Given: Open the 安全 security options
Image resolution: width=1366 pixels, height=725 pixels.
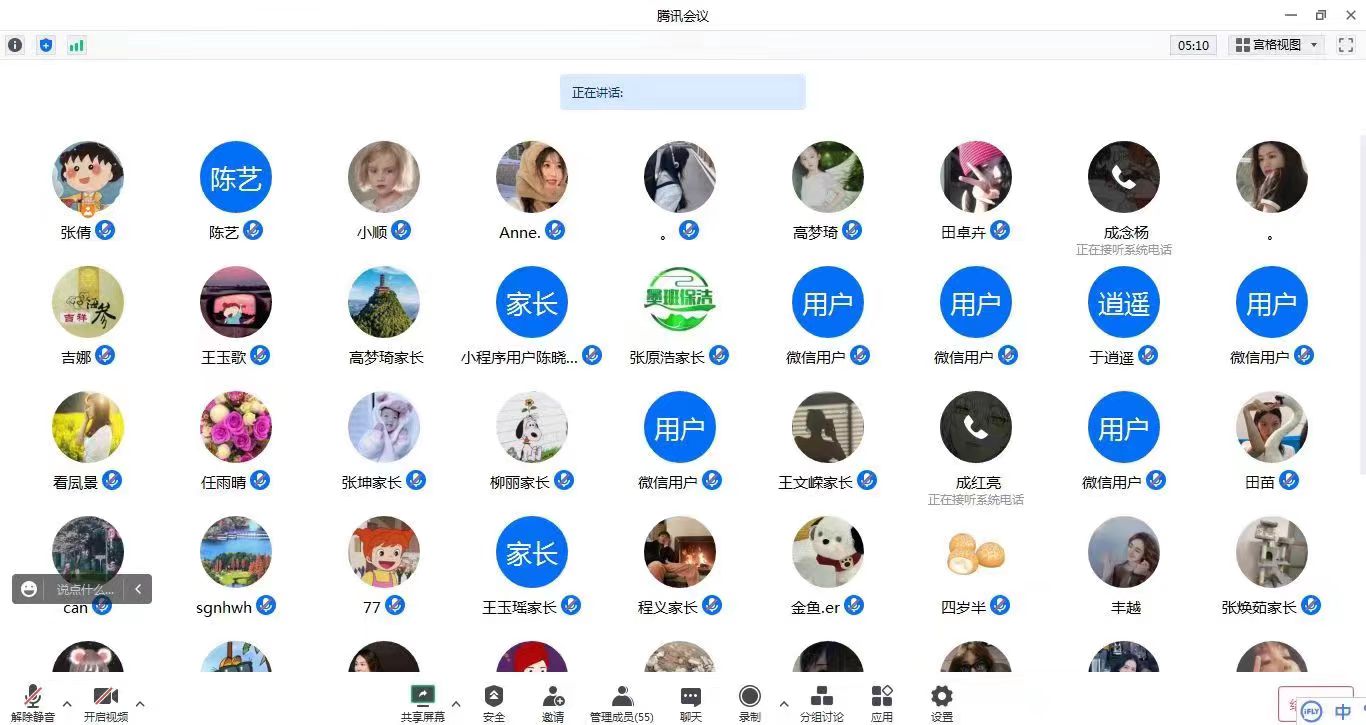Looking at the screenshot, I should click(x=494, y=703).
